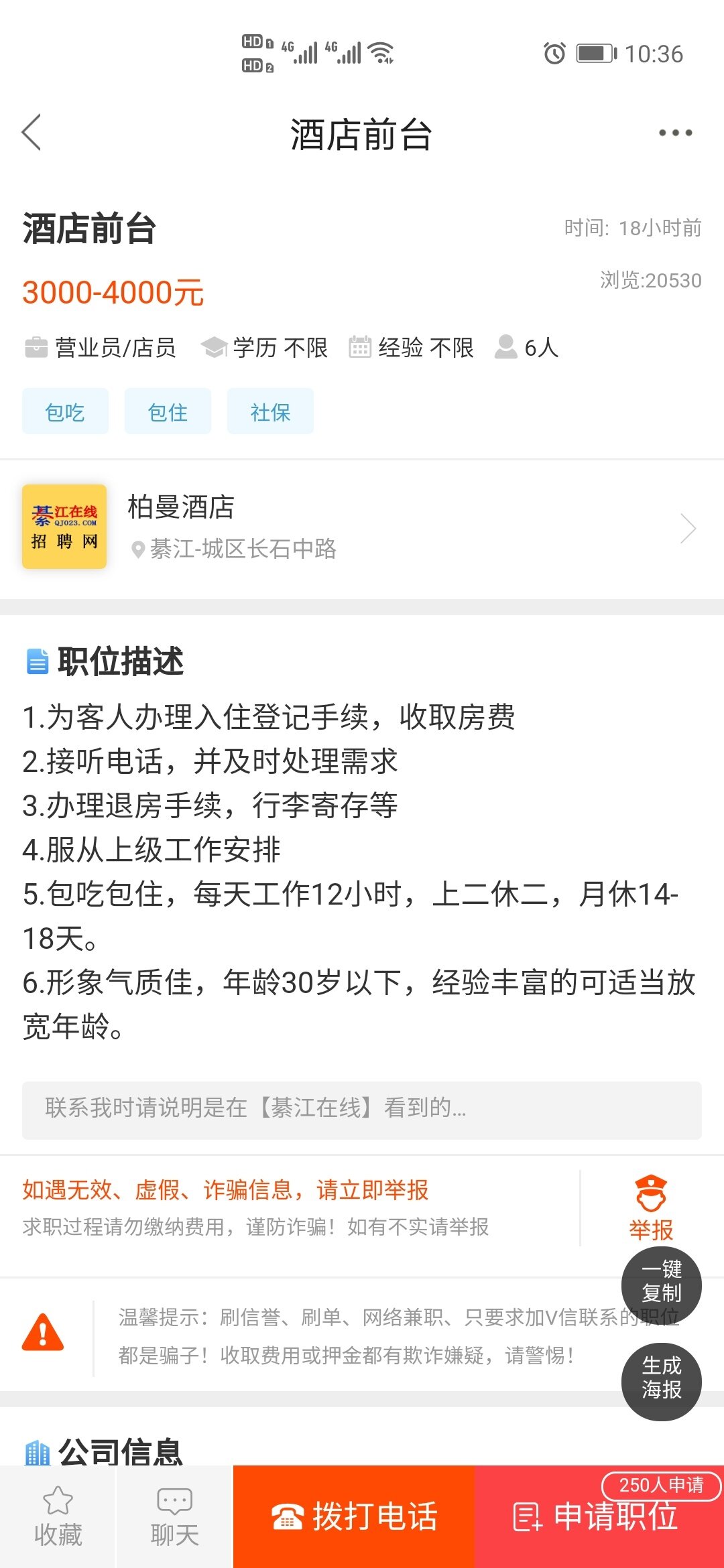The width and height of the screenshot is (724, 1568).
Task: Add this job to 收藏
Action: [x=58, y=1517]
